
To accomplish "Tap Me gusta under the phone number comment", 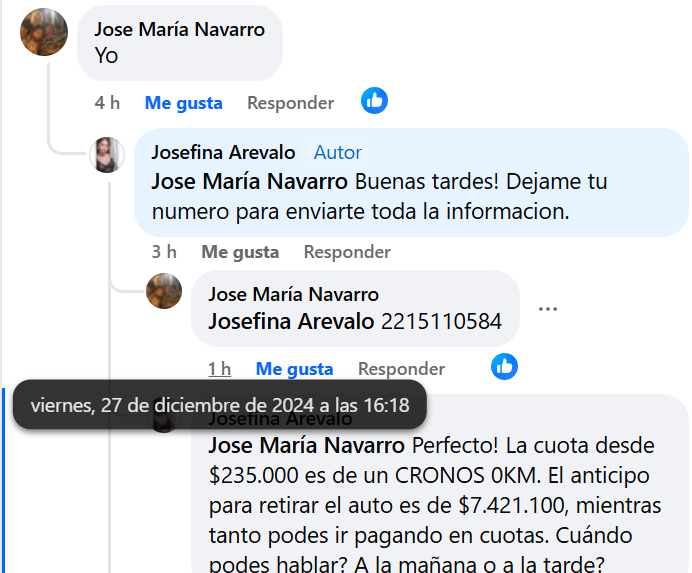I will [294, 369].
